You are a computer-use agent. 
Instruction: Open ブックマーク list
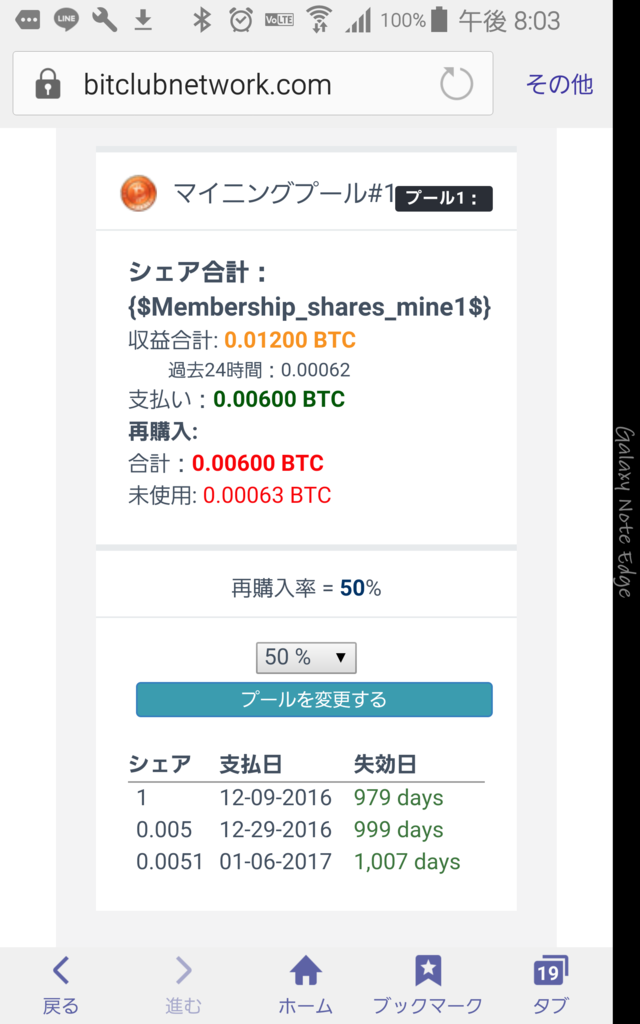(x=428, y=985)
